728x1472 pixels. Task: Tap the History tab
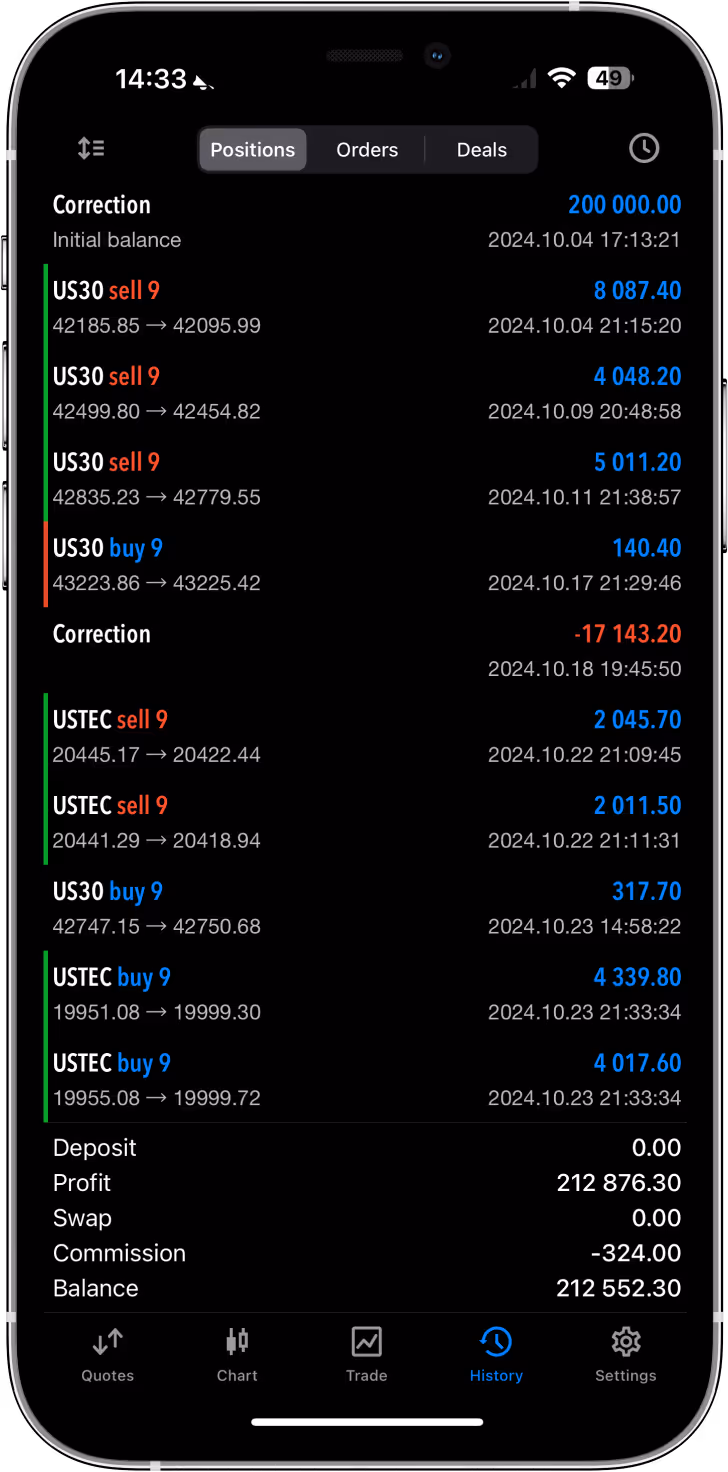(496, 1354)
